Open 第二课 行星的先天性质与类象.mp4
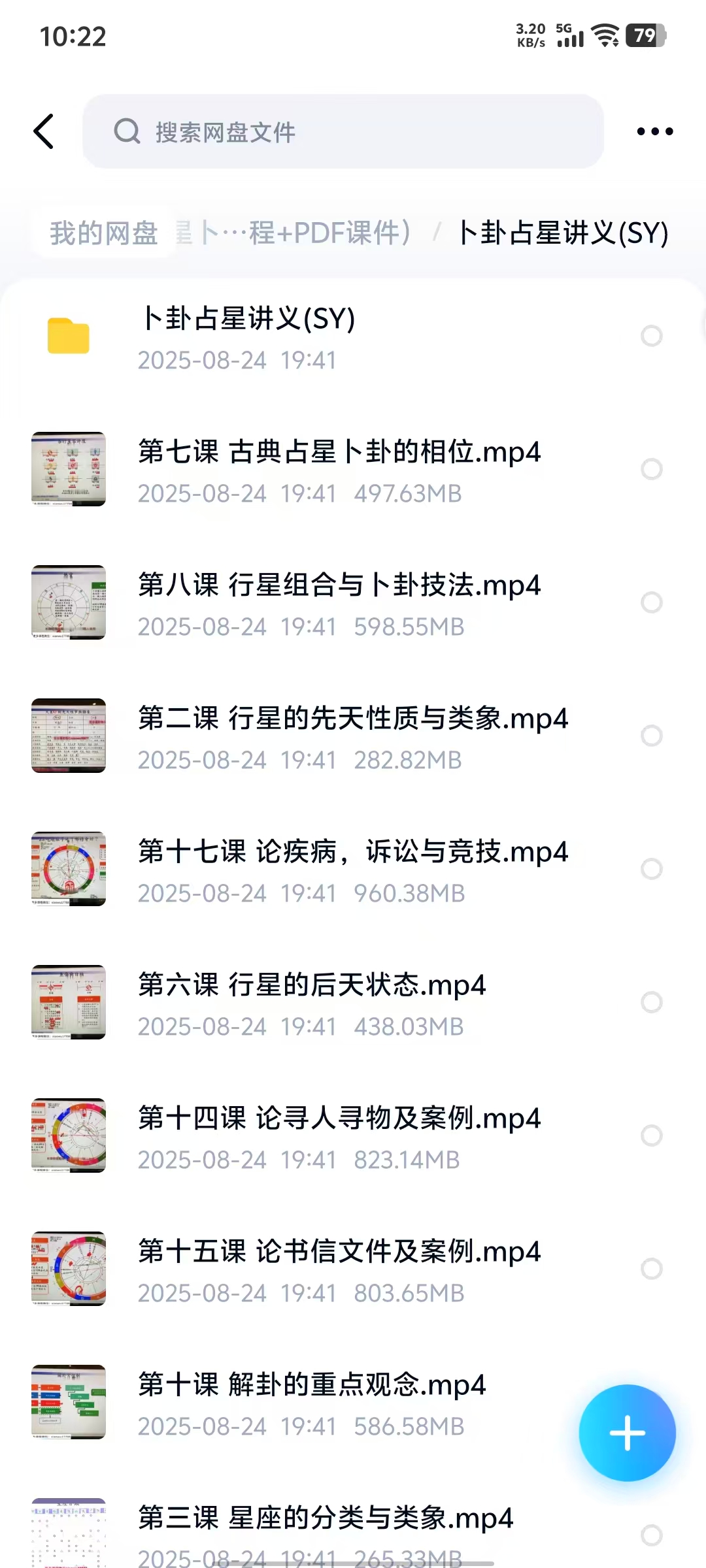This screenshot has width=706, height=1568. [352, 736]
